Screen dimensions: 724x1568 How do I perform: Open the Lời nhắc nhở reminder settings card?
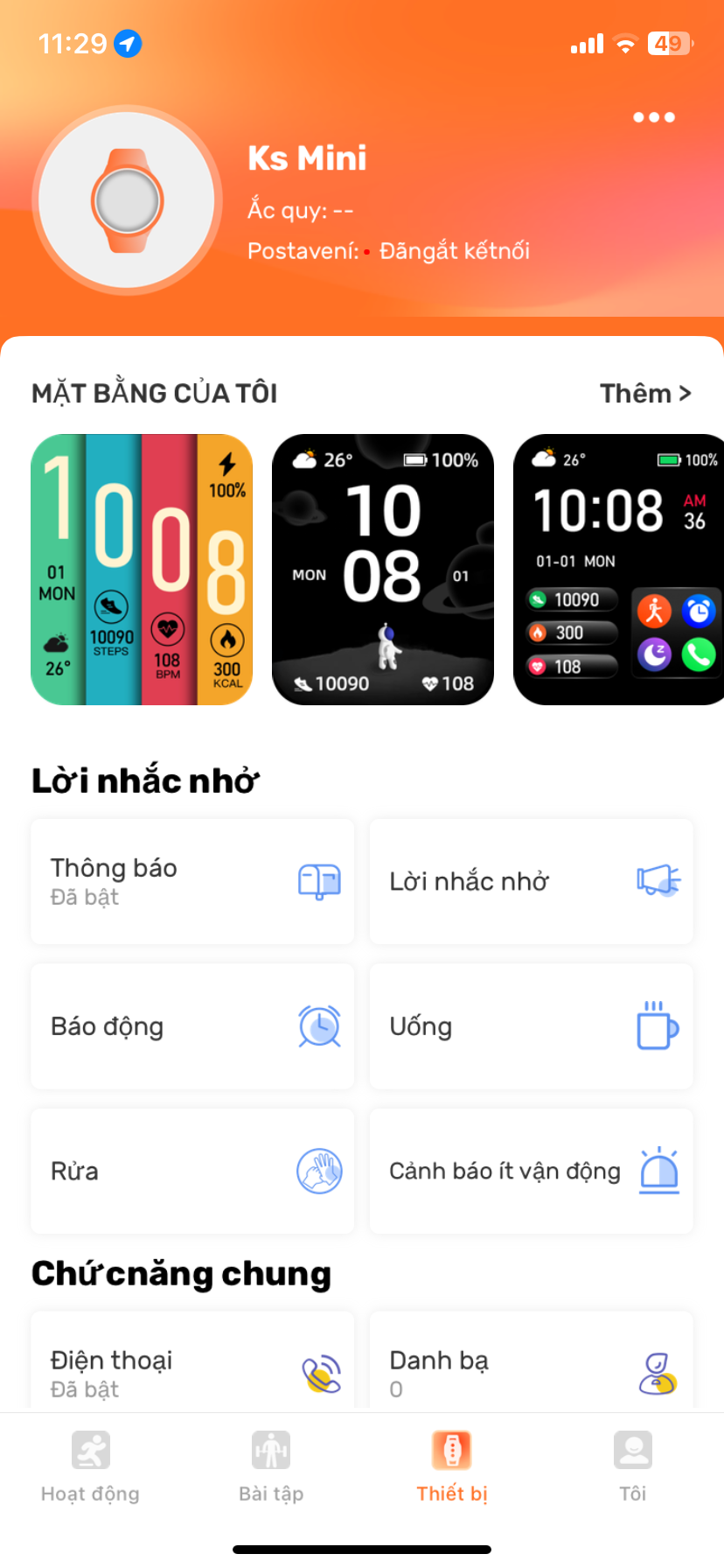[x=531, y=882]
